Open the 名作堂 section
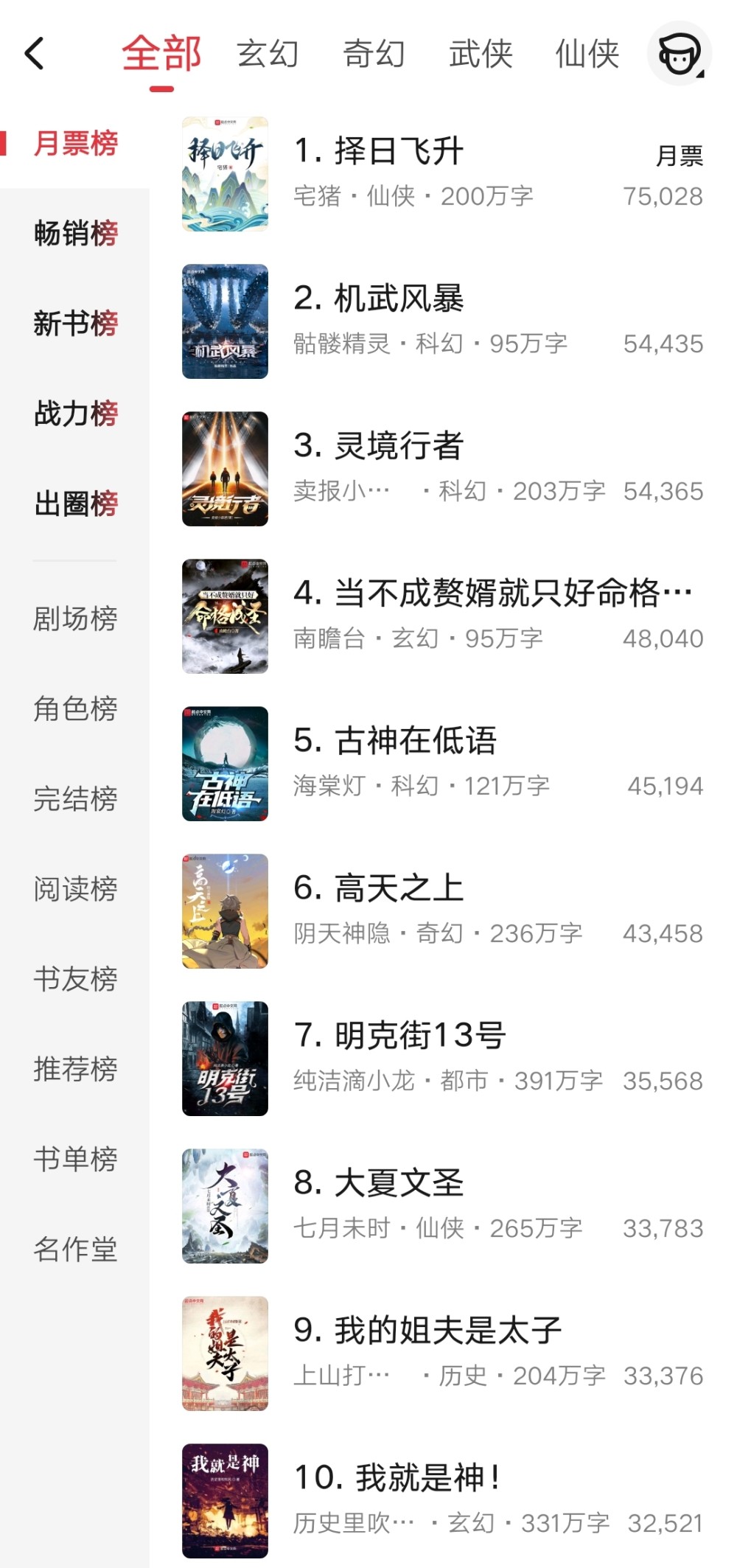 click(75, 1249)
